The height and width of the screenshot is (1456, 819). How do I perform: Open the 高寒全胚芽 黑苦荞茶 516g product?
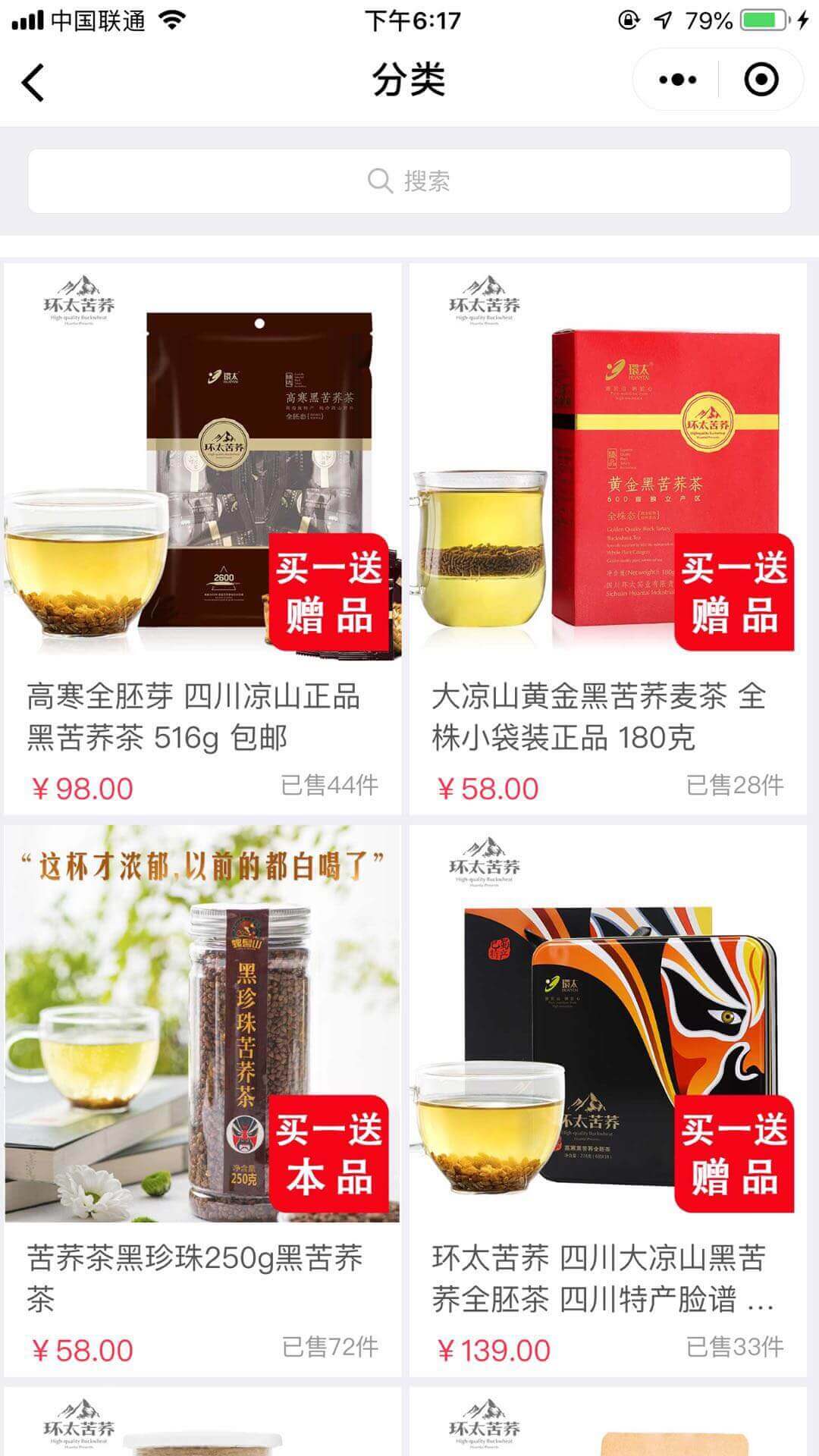click(x=202, y=538)
